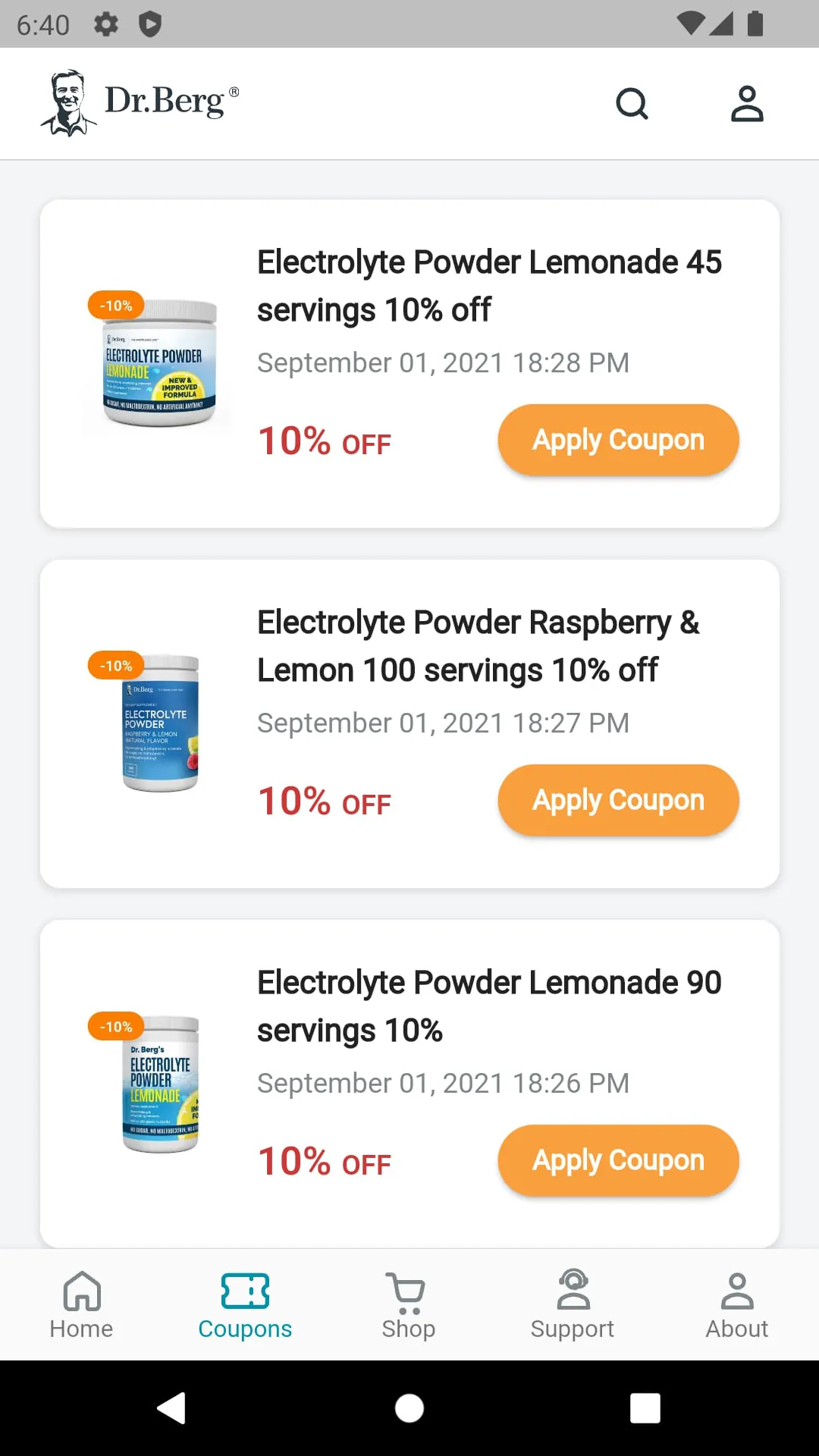
Task: Open the account profile icon
Action: (747, 104)
